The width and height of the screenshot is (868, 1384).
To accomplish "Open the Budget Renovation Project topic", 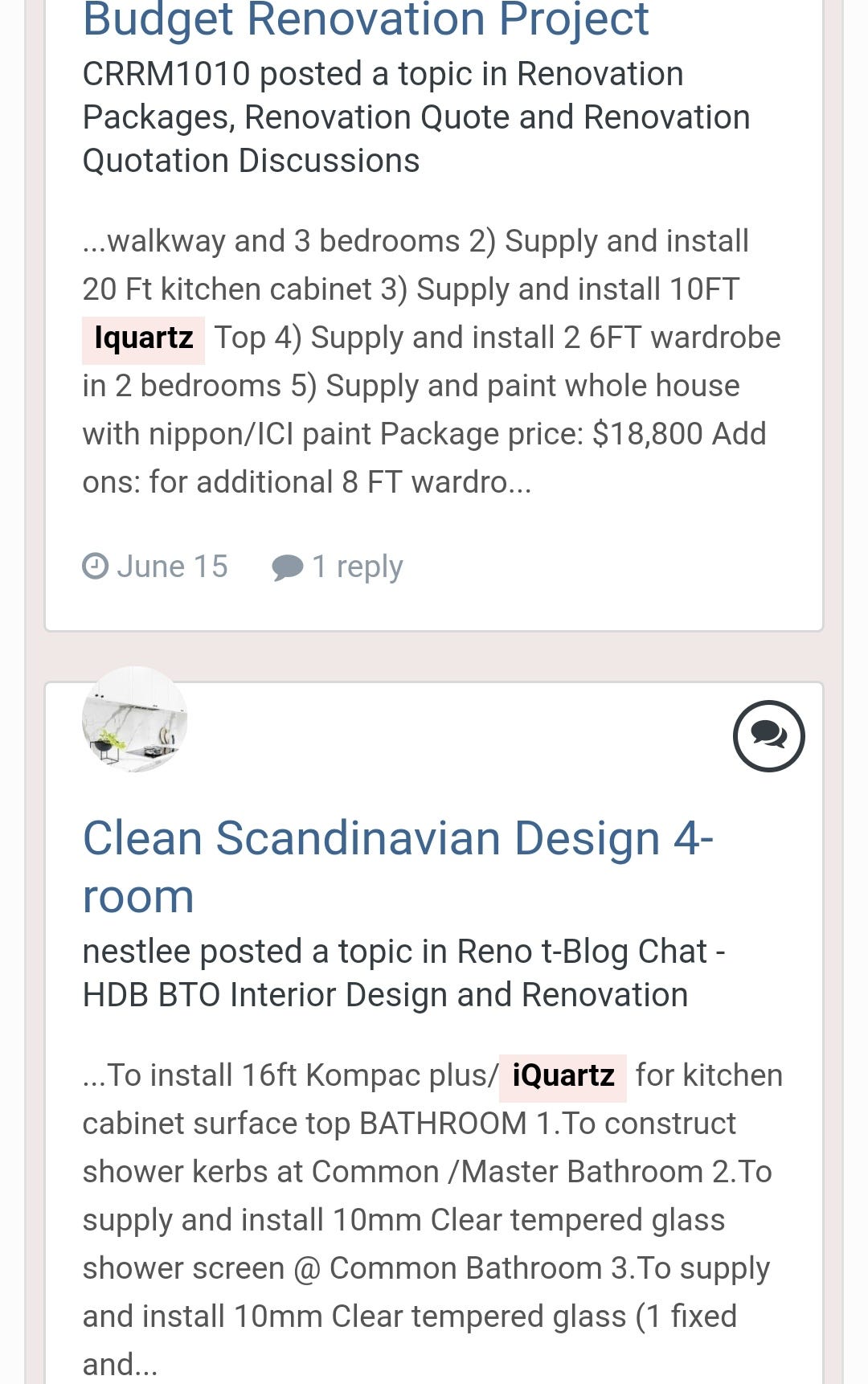I will pos(366,19).
